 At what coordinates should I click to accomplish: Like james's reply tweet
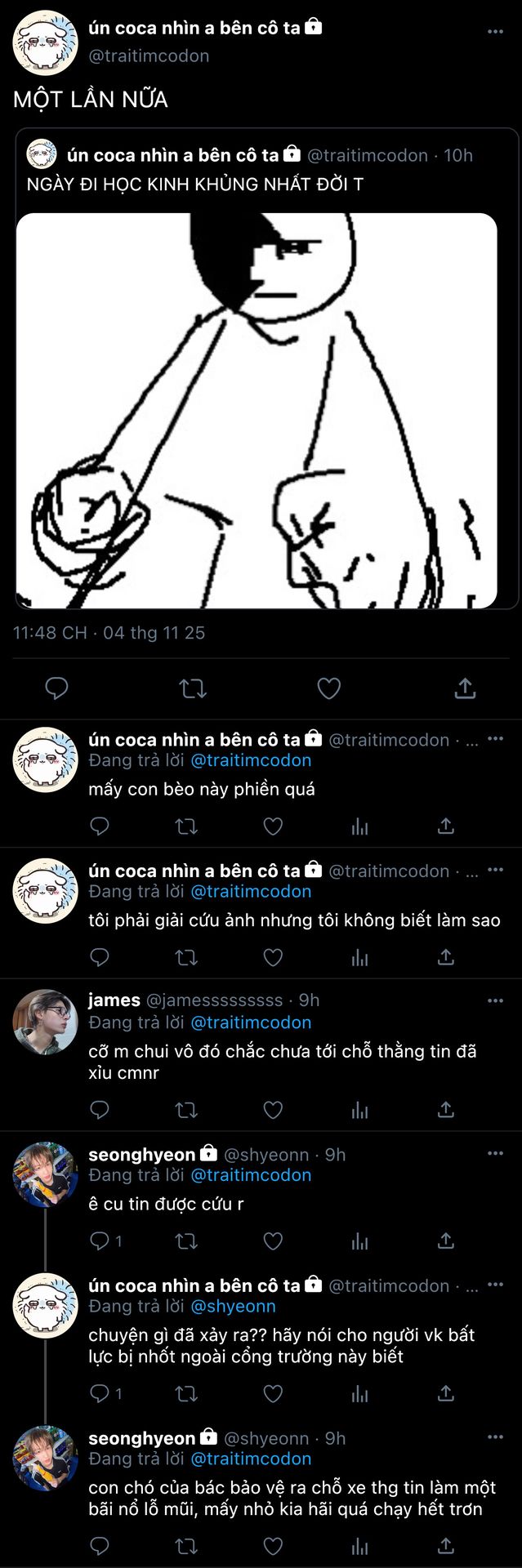273,1110
